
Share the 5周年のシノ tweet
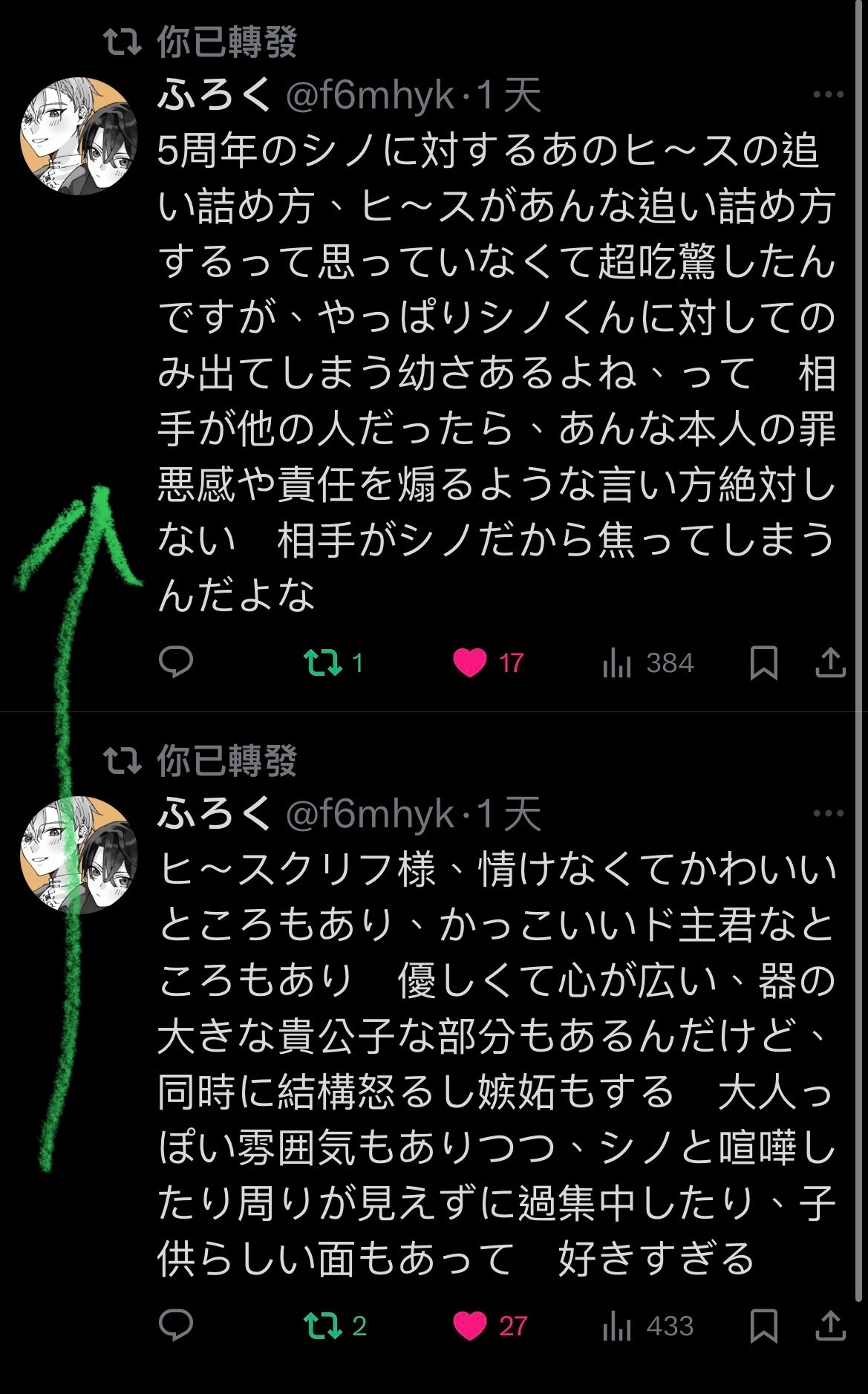point(830,662)
